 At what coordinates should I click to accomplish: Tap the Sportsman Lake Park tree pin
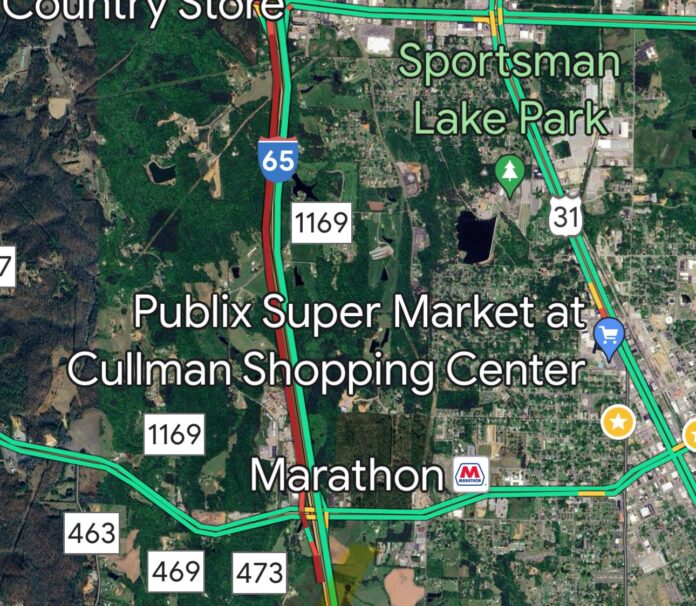[511, 172]
